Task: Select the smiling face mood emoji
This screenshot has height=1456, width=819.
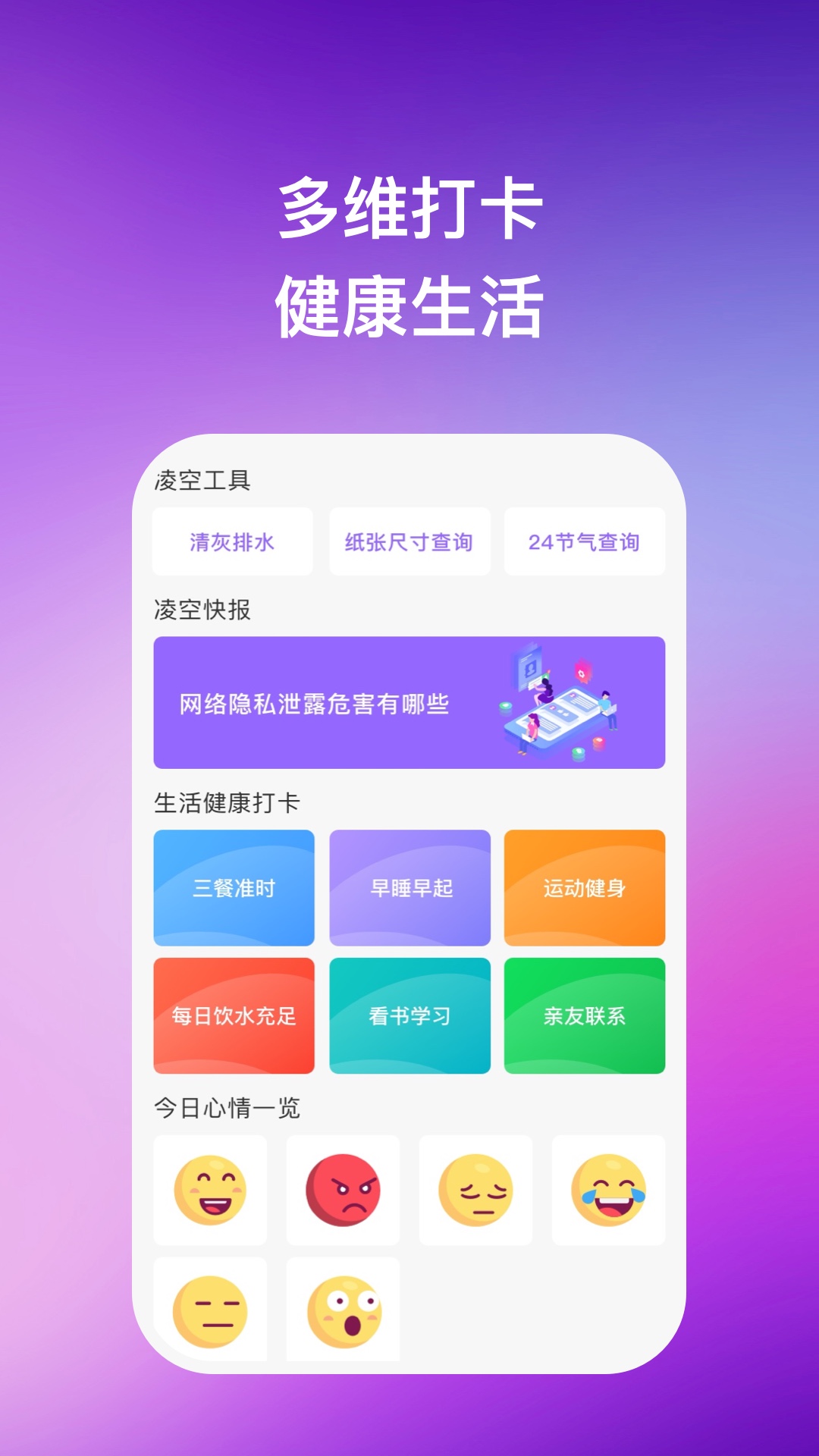Action: (x=211, y=1189)
